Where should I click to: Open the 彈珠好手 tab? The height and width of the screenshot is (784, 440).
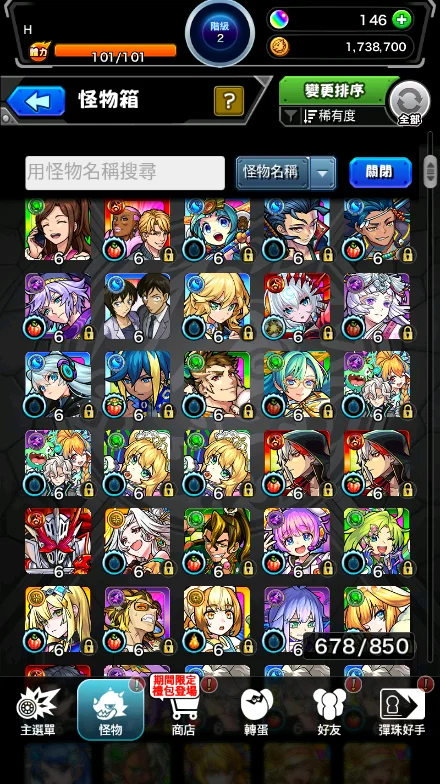pos(402,712)
